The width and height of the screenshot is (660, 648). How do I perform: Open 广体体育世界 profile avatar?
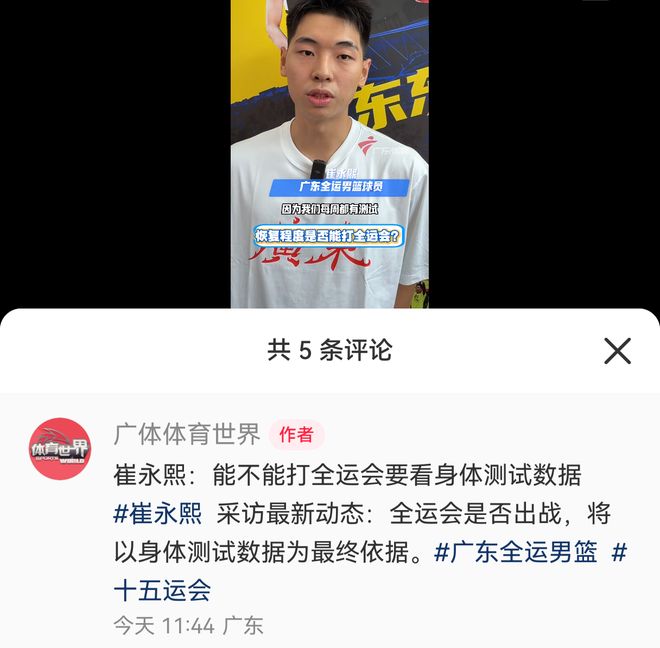click(60, 449)
